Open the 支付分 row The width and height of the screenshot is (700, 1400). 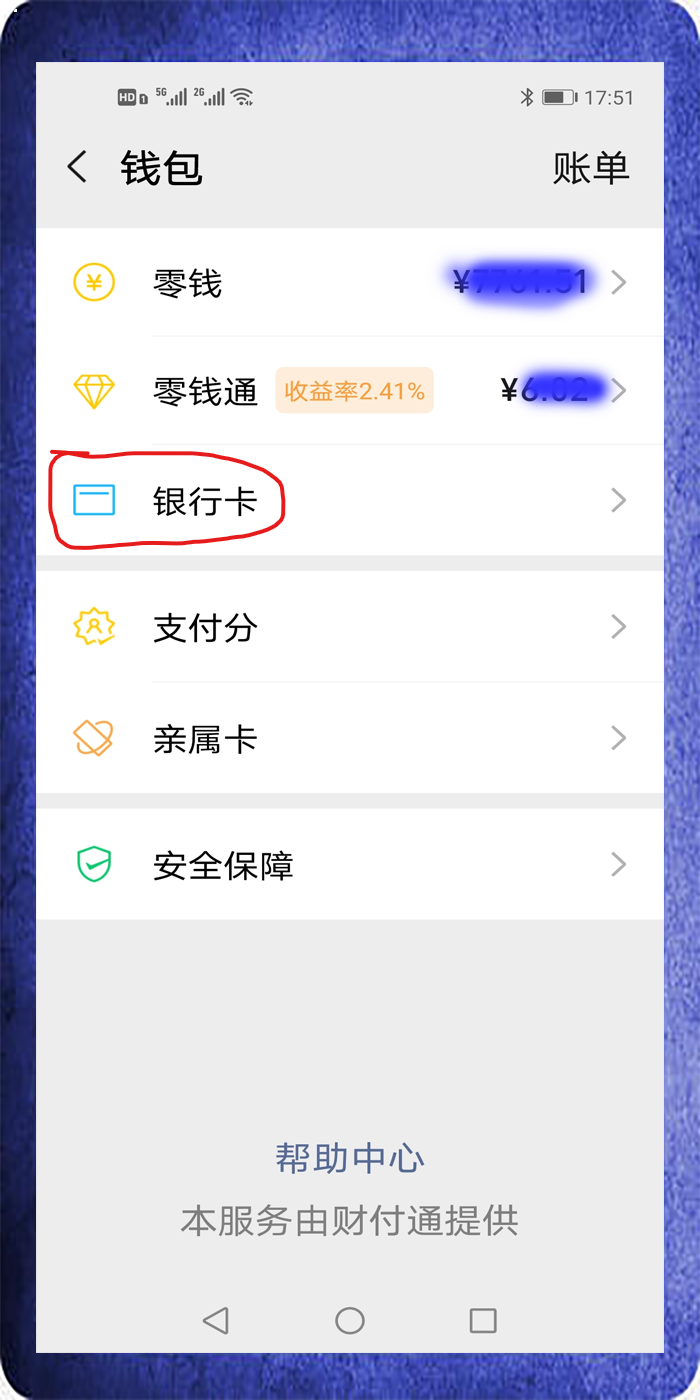350,627
